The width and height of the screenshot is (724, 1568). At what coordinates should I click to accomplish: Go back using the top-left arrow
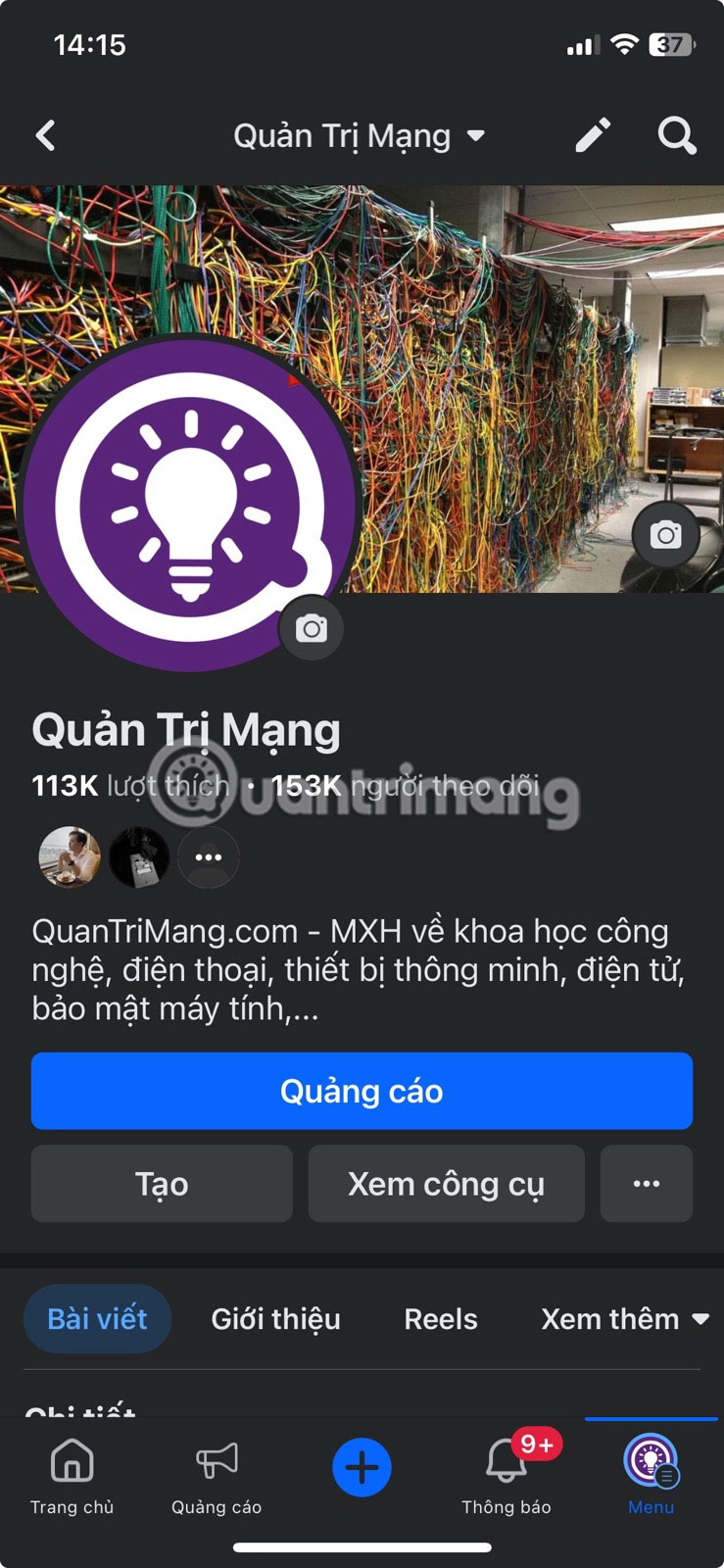(x=46, y=135)
